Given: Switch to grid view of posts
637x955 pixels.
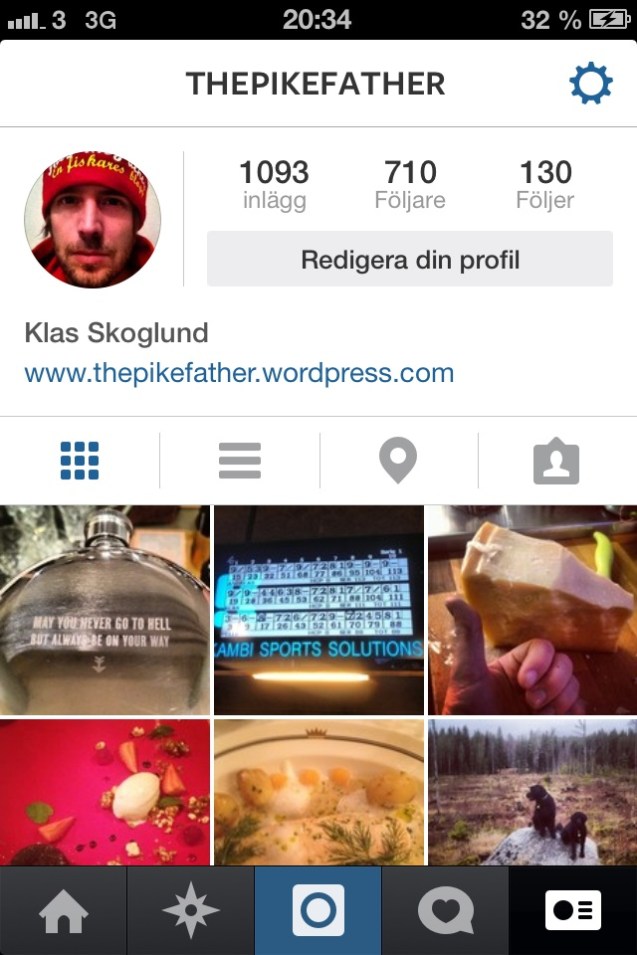Looking at the screenshot, I should (x=80, y=461).
